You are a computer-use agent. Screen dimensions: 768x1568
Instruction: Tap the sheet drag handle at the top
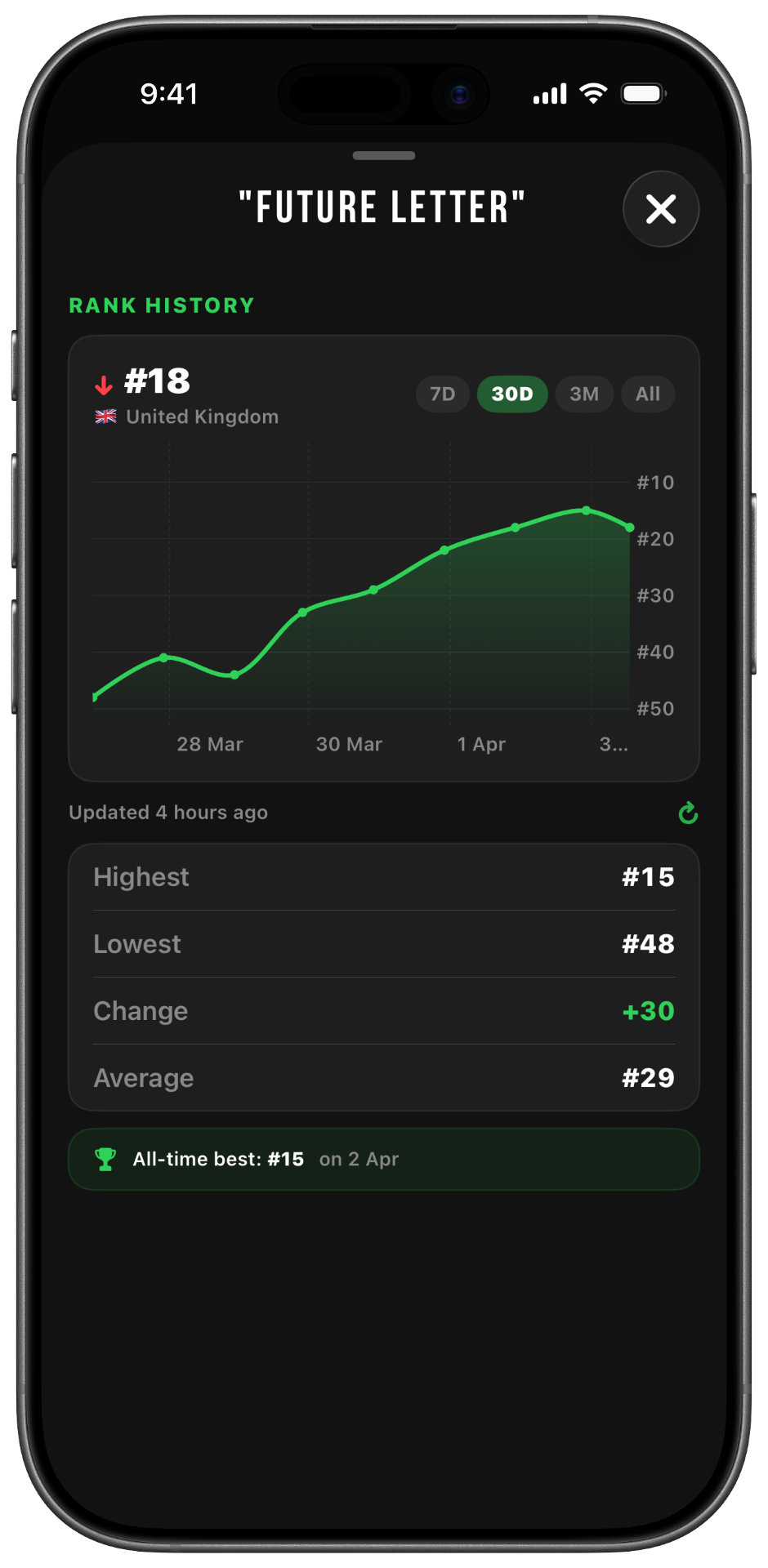coord(383,154)
